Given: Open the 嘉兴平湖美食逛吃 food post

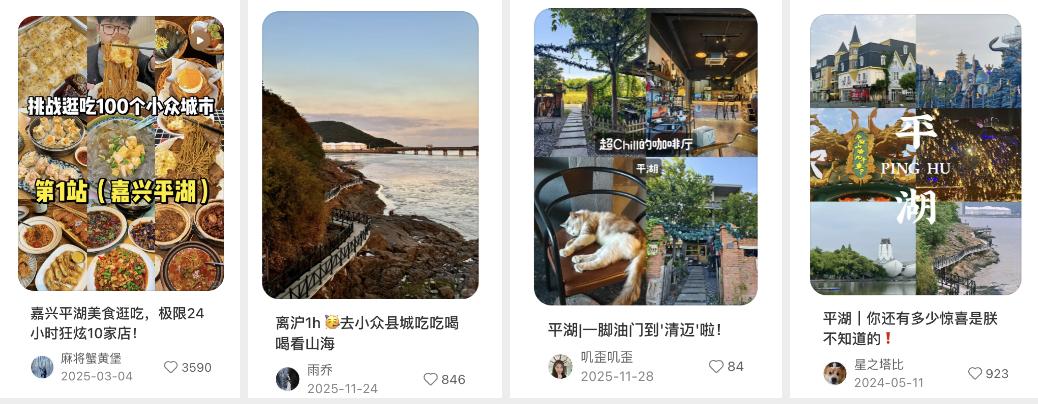Looking at the screenshot, I should [120, 153].
